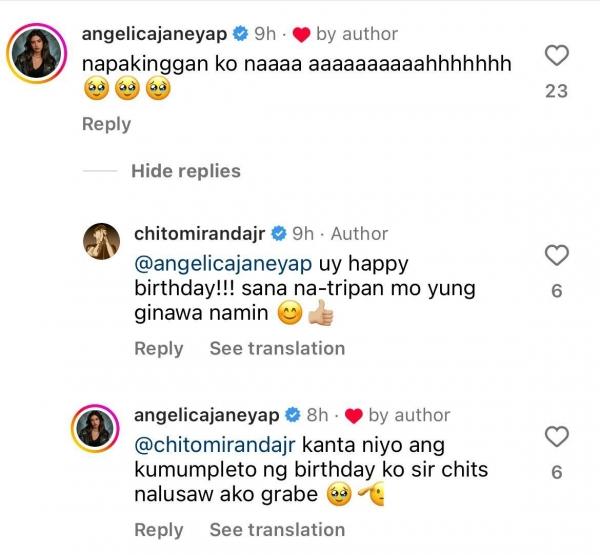Open the @angelicajaneyap mention in chitomirandajr's reply
Image resolution: width=600 pixels, height=555 pixels.
pyautogui.click(x=222, y=267)
